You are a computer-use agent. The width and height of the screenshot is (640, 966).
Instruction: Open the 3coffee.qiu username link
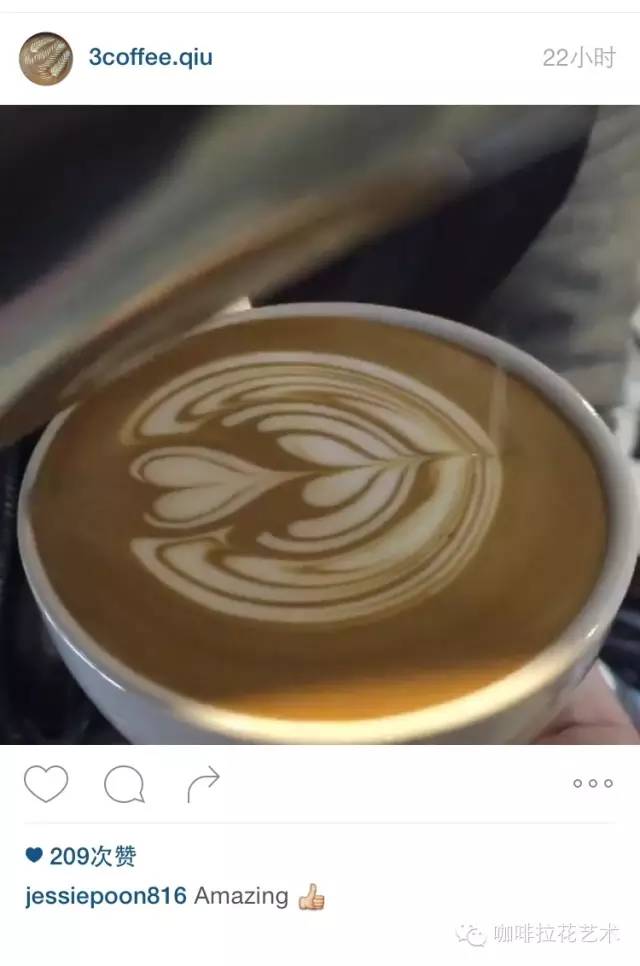coord(150,58)
